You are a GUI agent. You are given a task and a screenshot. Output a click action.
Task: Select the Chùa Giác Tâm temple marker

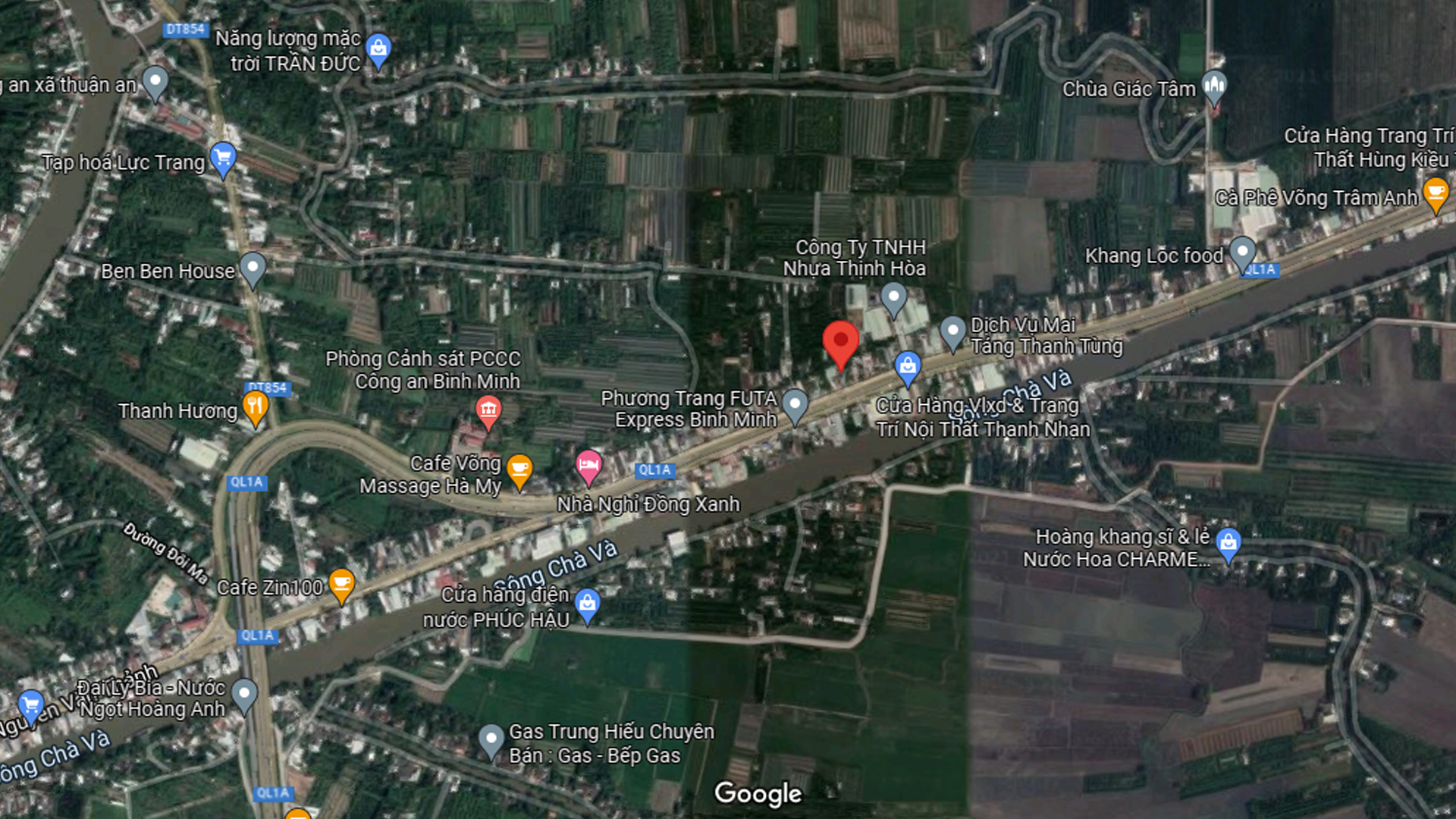[x=1213, y=86]
